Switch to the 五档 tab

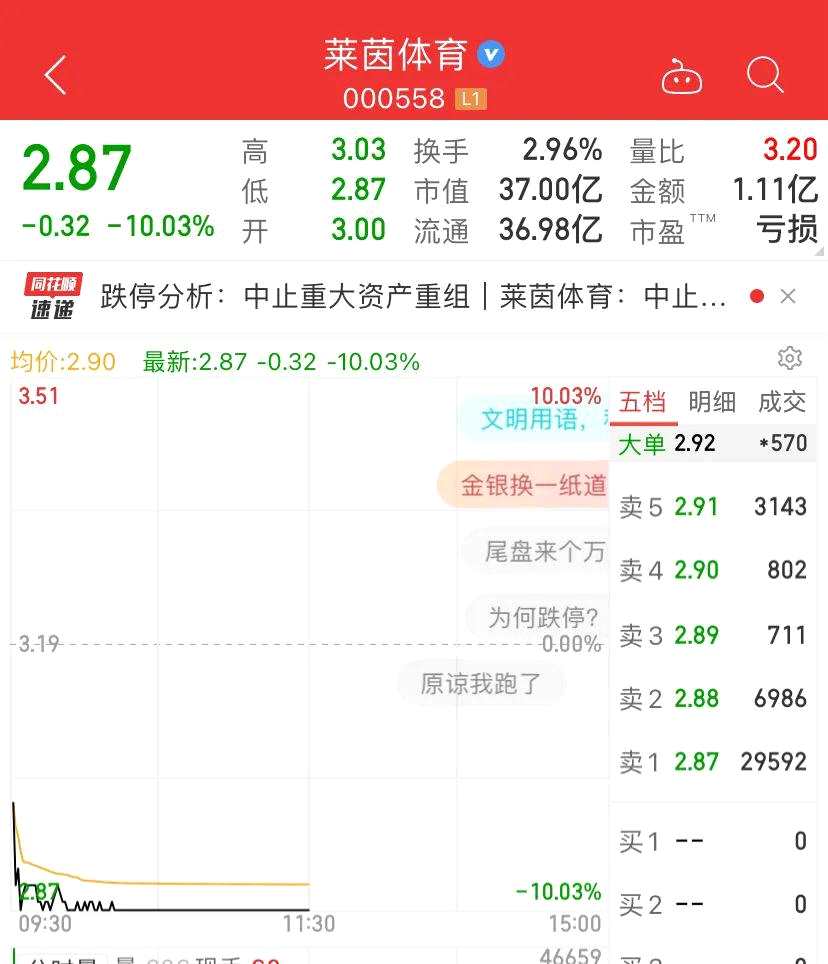pos(642,402)
